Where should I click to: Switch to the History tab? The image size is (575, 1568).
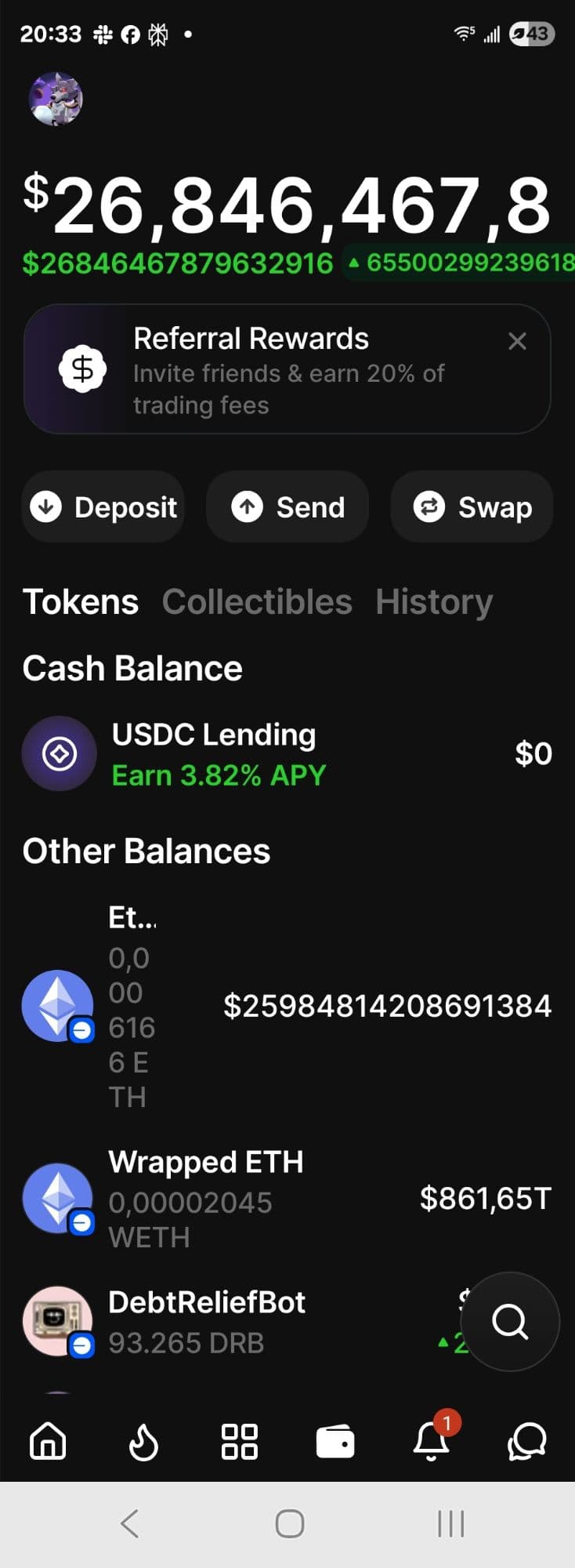coord(434,602)
